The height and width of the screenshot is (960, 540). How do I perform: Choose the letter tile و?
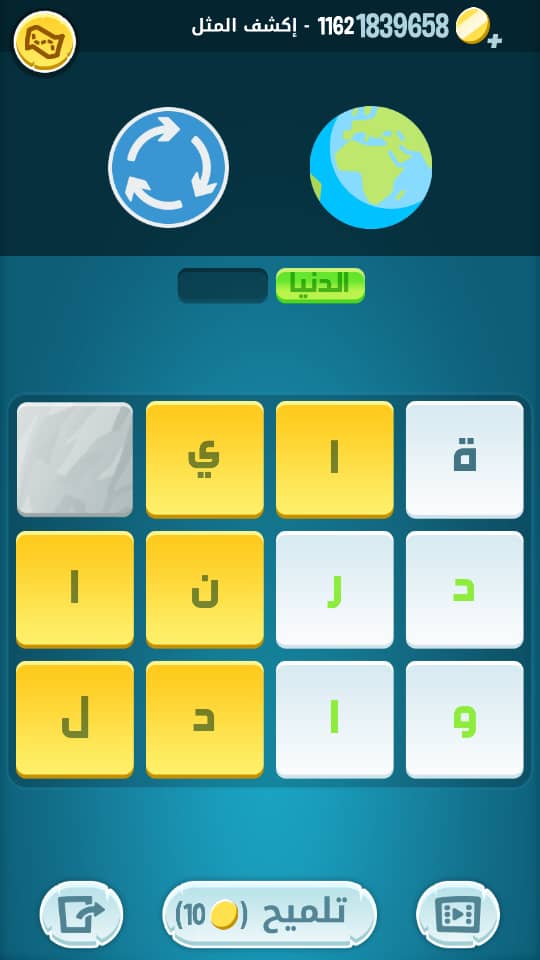tap(465, 720)
